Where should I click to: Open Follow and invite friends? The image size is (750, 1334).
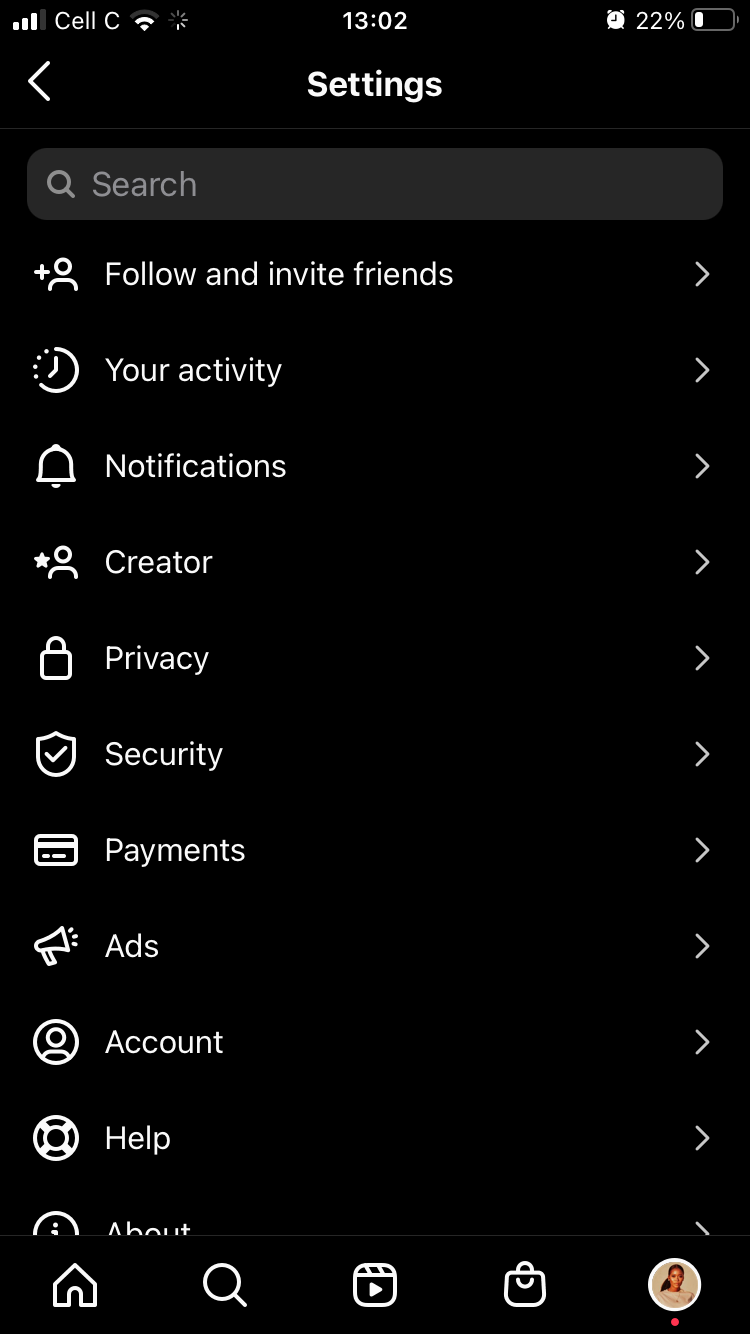(374, 274)
